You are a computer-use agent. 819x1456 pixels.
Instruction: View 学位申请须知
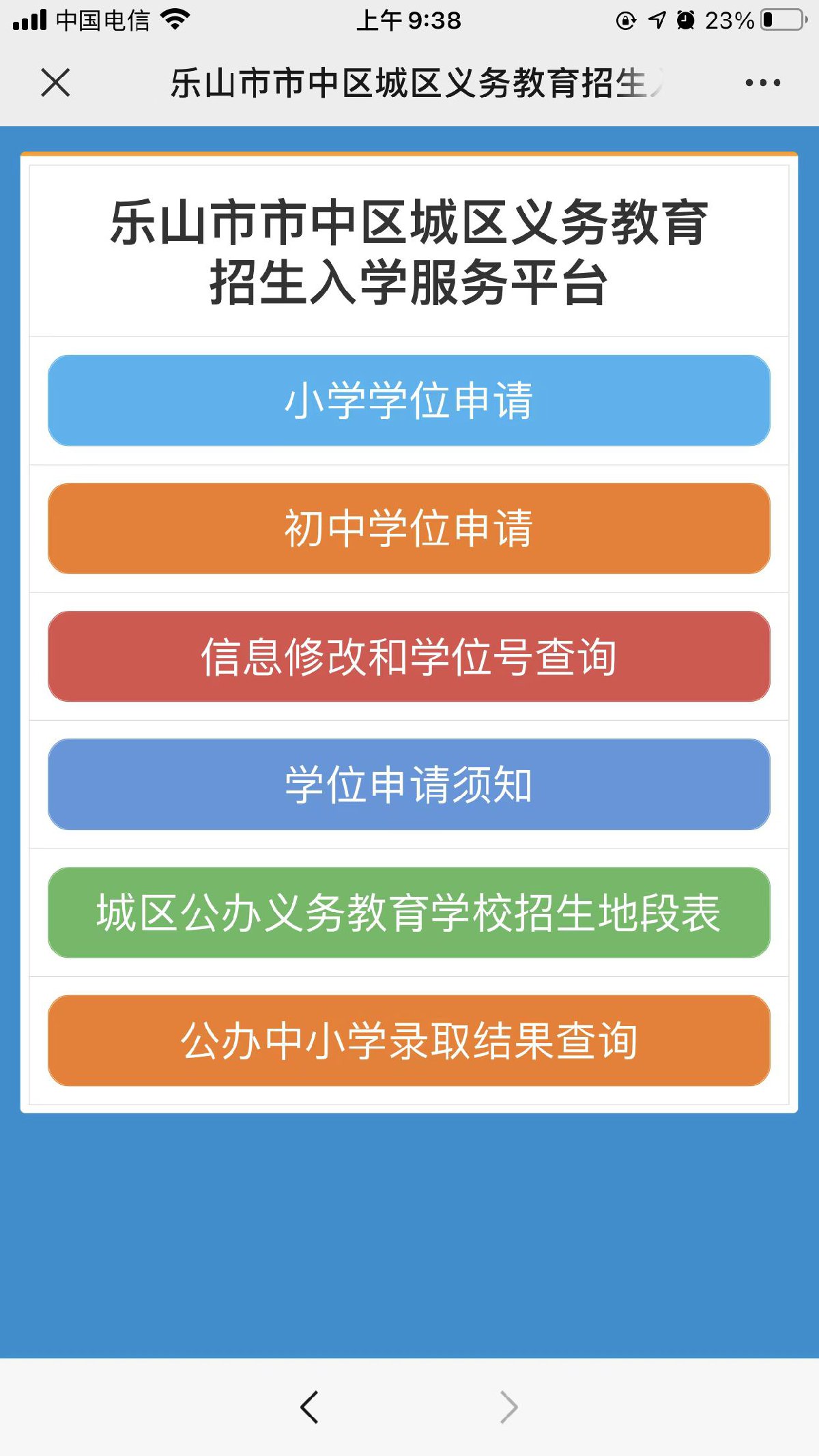409,784
